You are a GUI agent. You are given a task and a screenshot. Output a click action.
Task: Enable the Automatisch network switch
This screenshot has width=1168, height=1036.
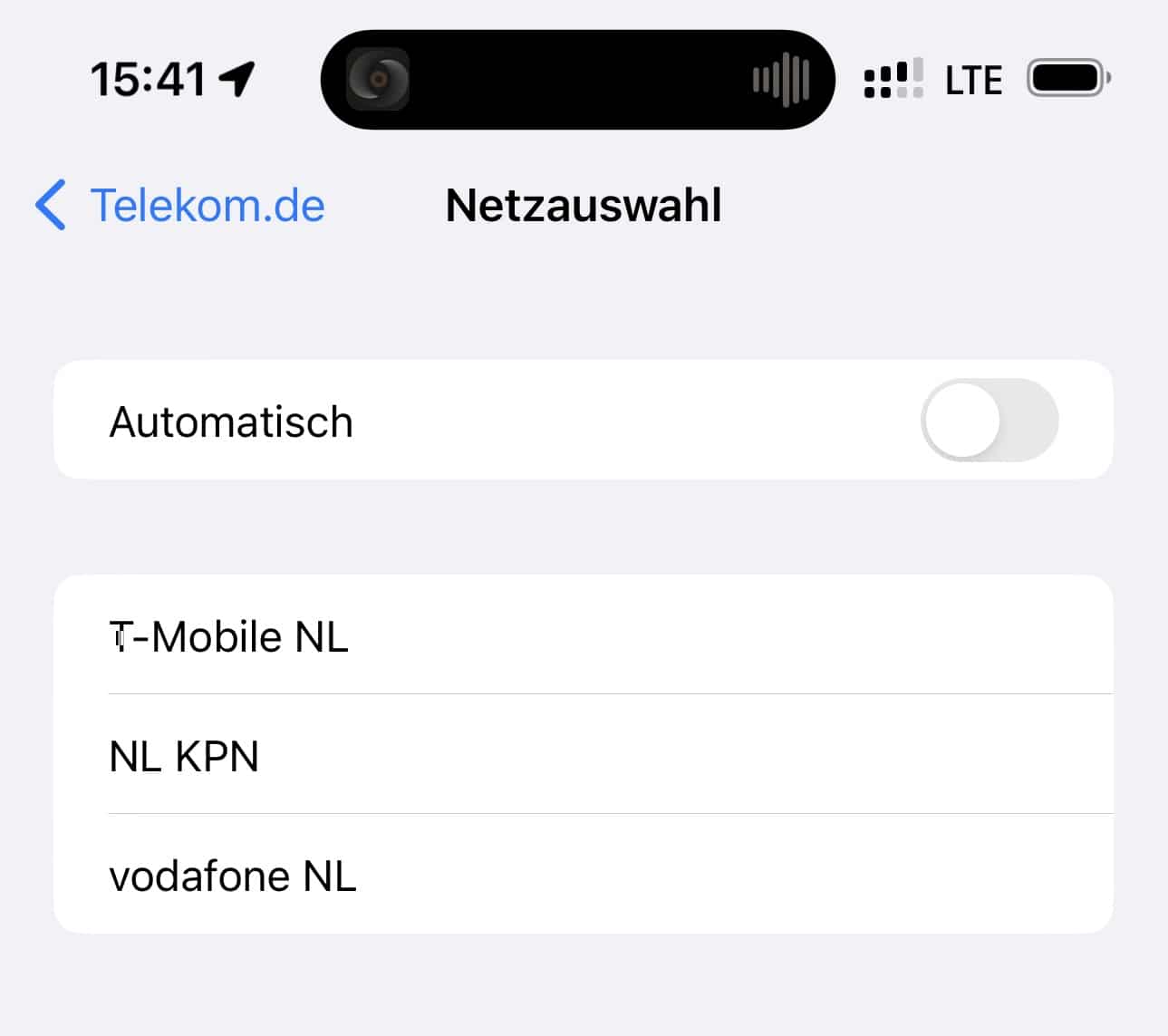tap(989, 421)
